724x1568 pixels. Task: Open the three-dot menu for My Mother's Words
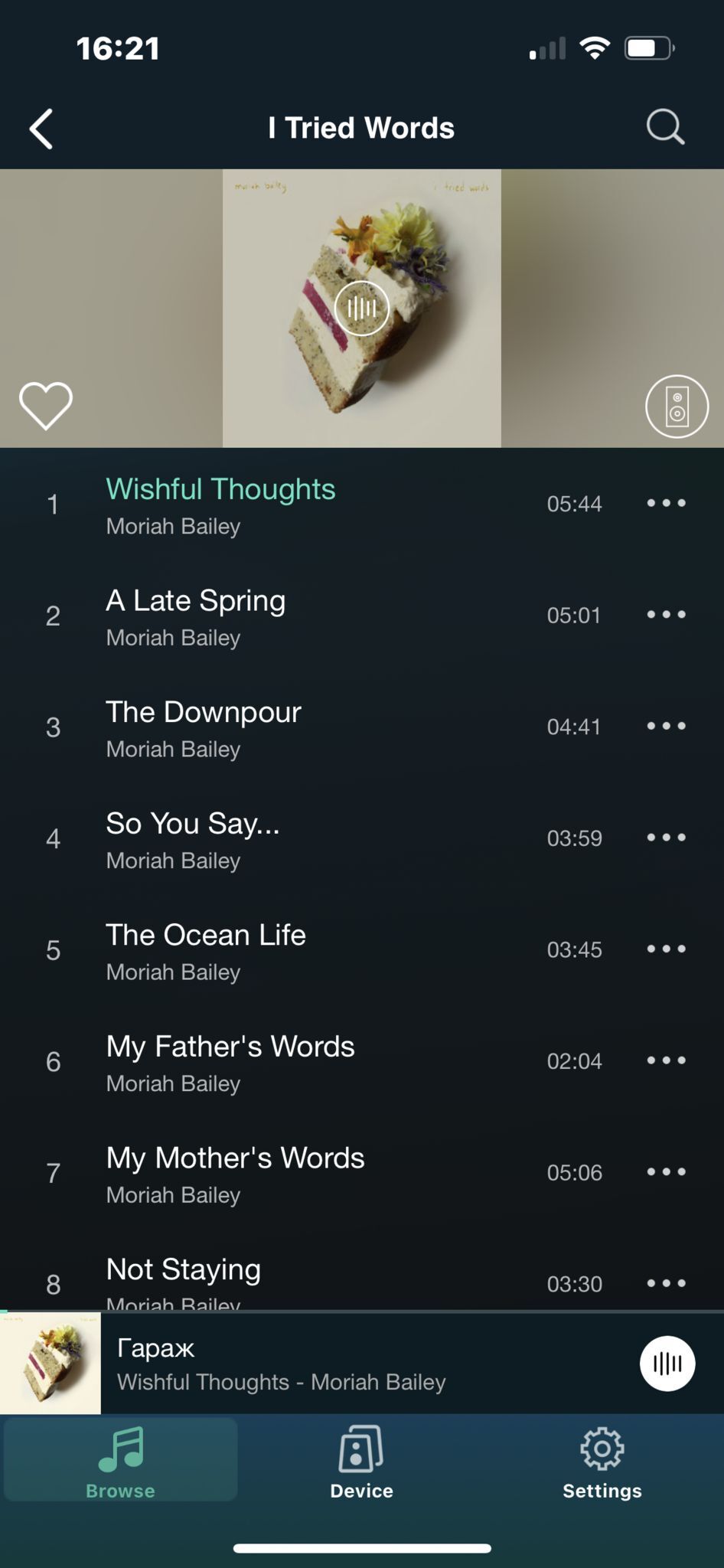[x=666, y=1171]
